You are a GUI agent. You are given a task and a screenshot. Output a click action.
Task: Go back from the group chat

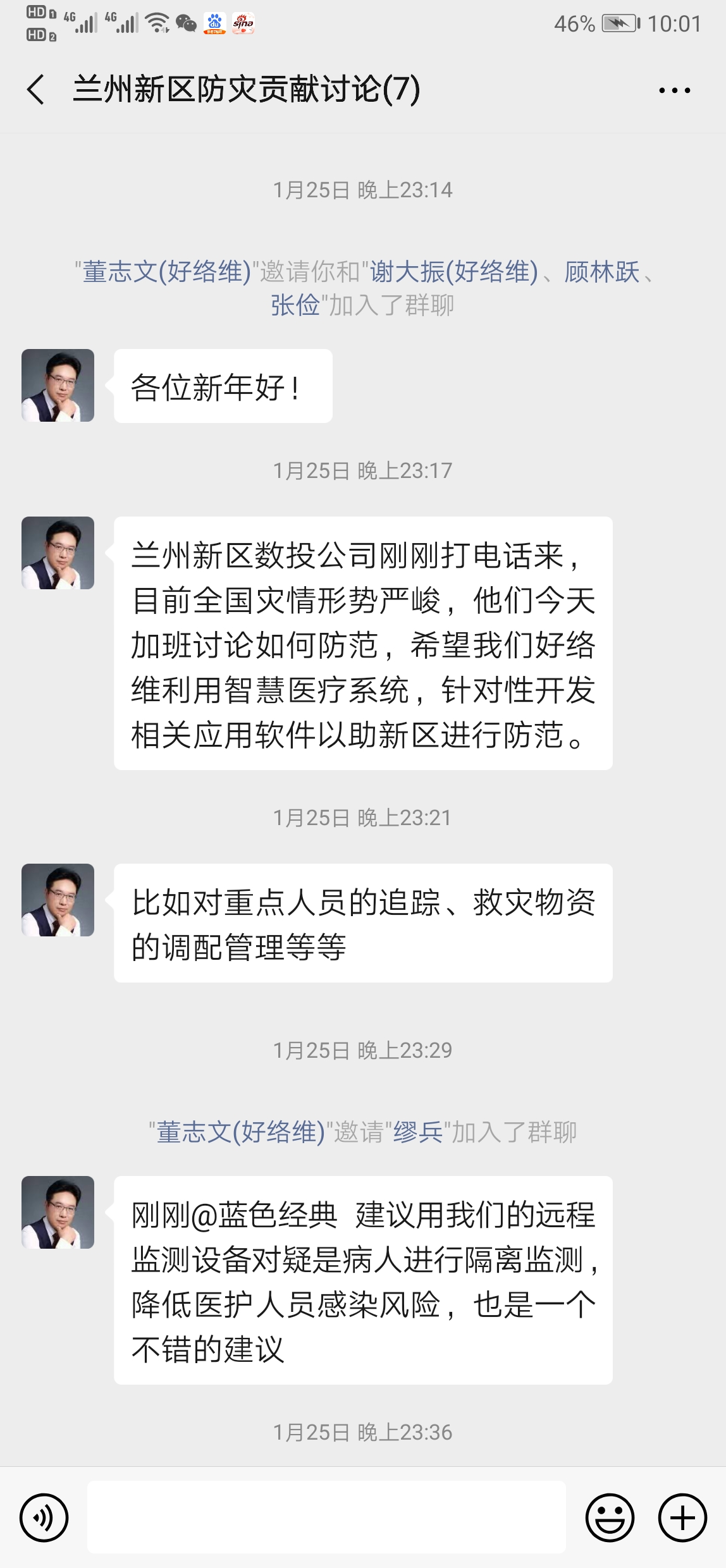point(37,89)
